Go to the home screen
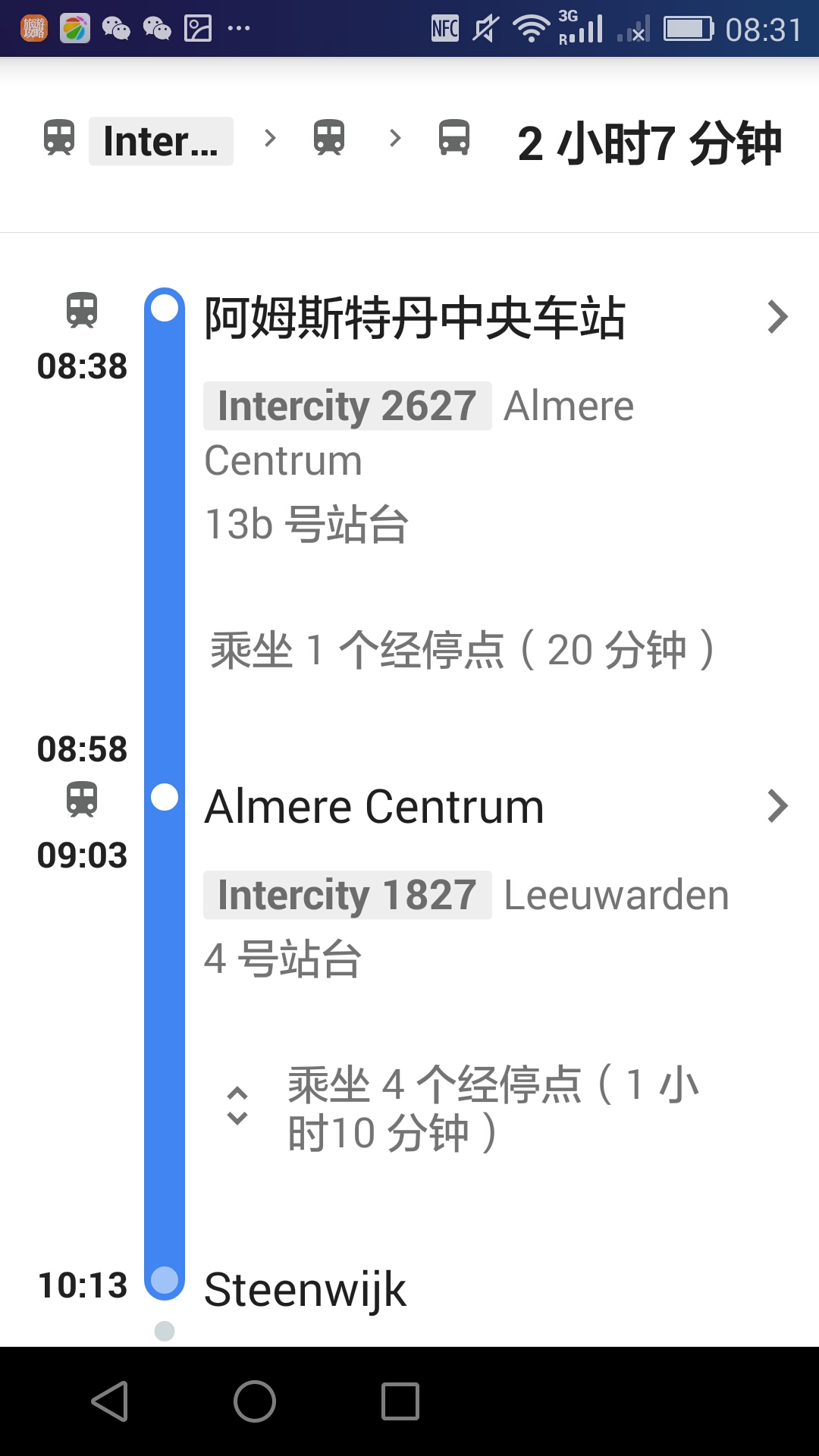This screenshot has width=819, height=1456. [x=255, y=1401]
